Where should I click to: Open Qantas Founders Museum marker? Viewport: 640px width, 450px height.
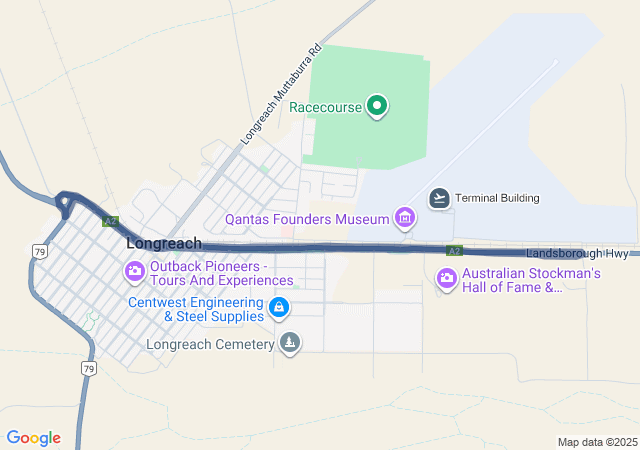pos(405,217)
